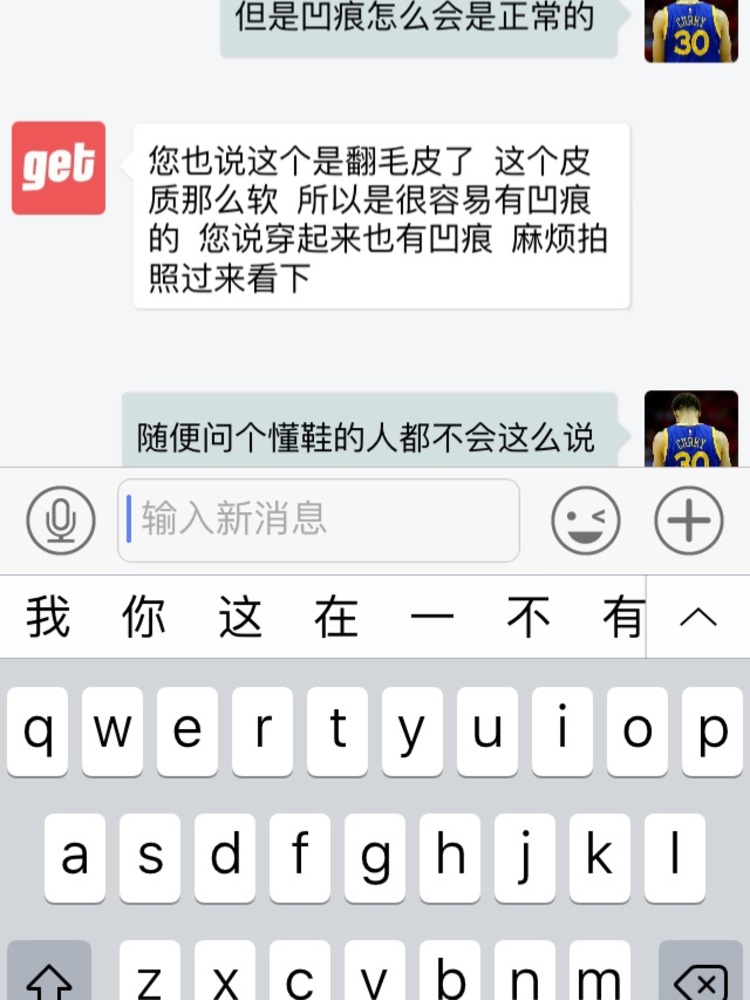Select the suggestion 你
Viewport: 750px width, 1000px height.
click(144, 617)
